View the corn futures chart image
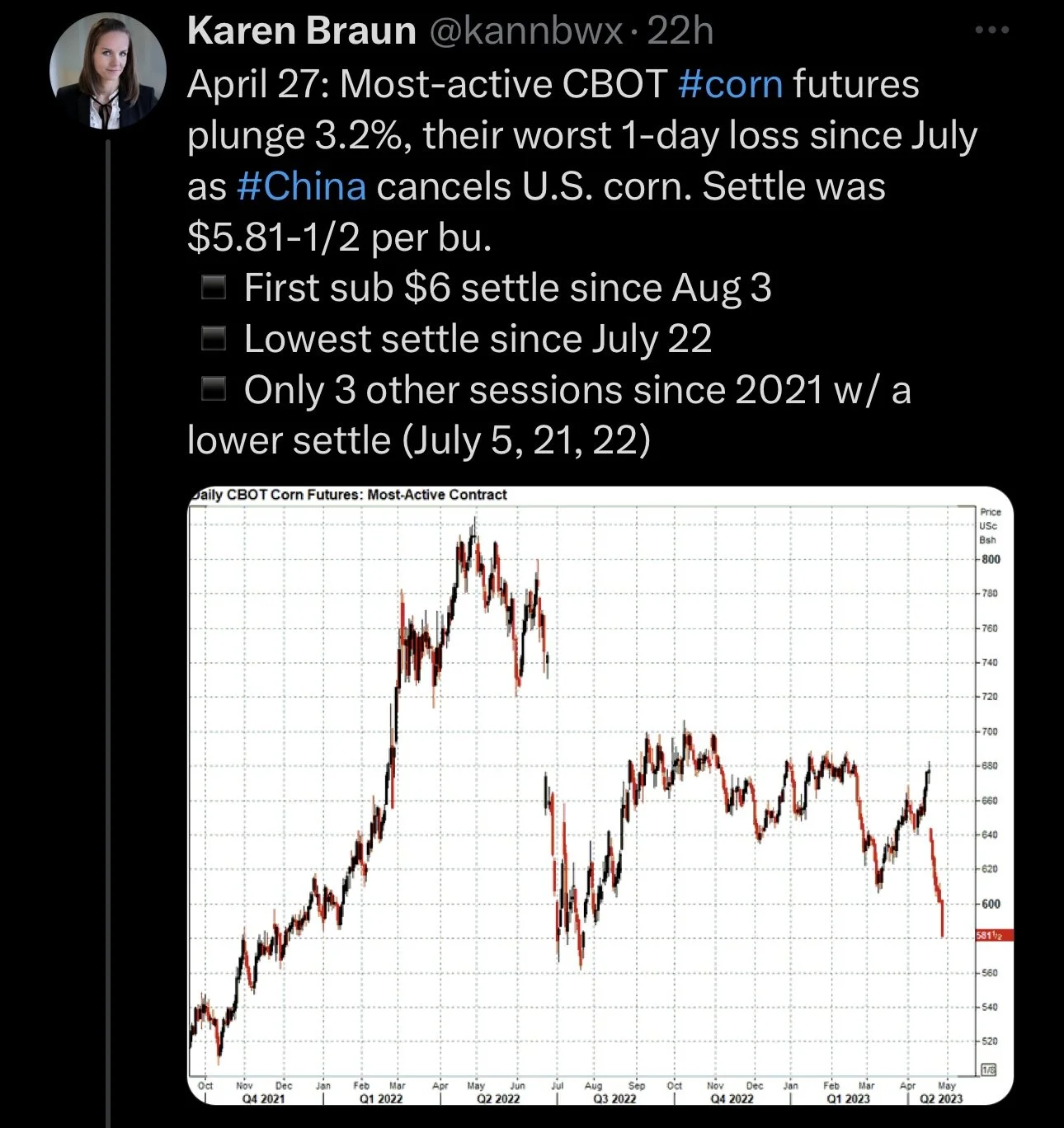The height and width of the screenshot is (1128, 1064). coord(600,795)
